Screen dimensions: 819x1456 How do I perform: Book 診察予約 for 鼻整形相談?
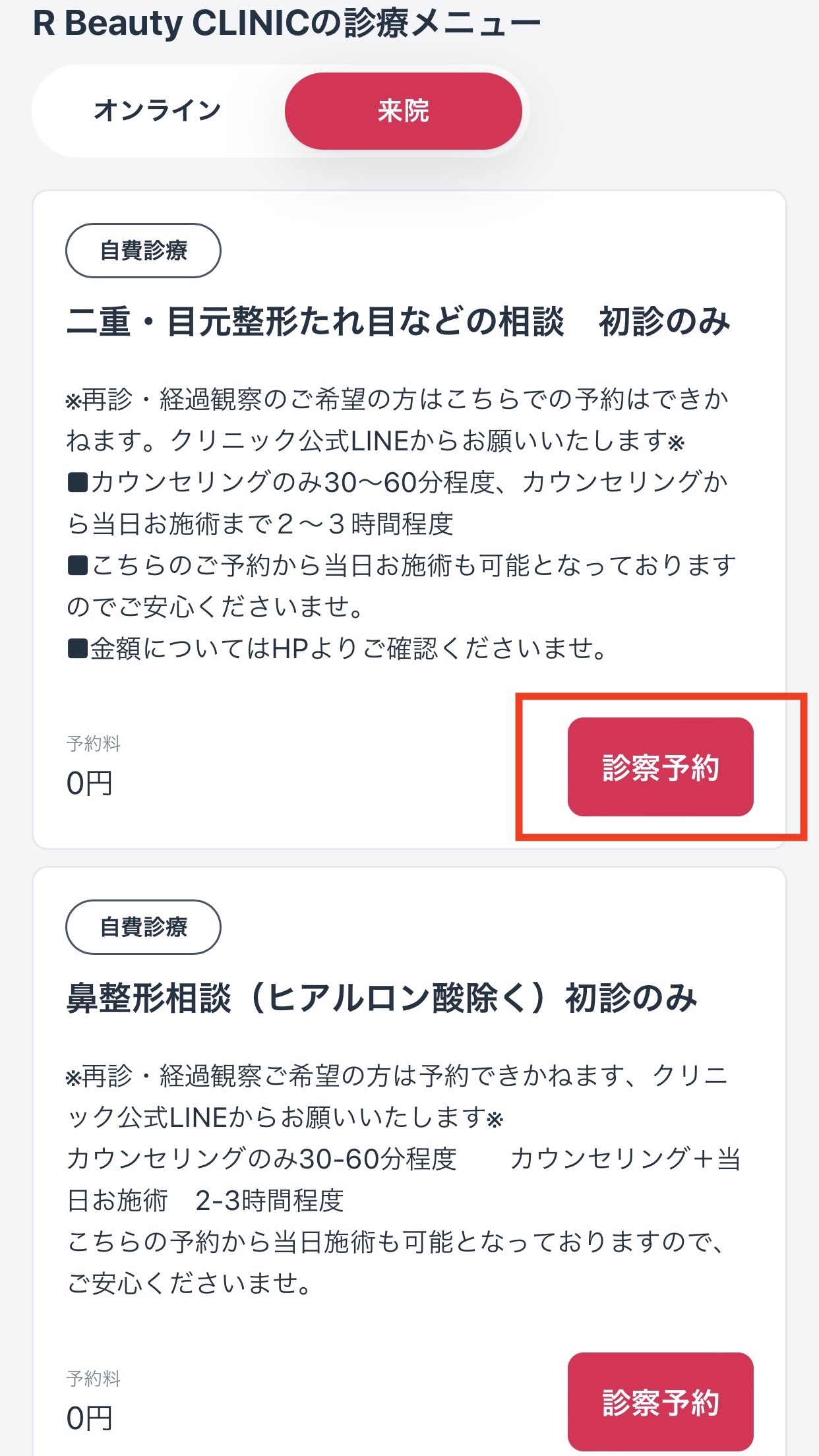660,1401
